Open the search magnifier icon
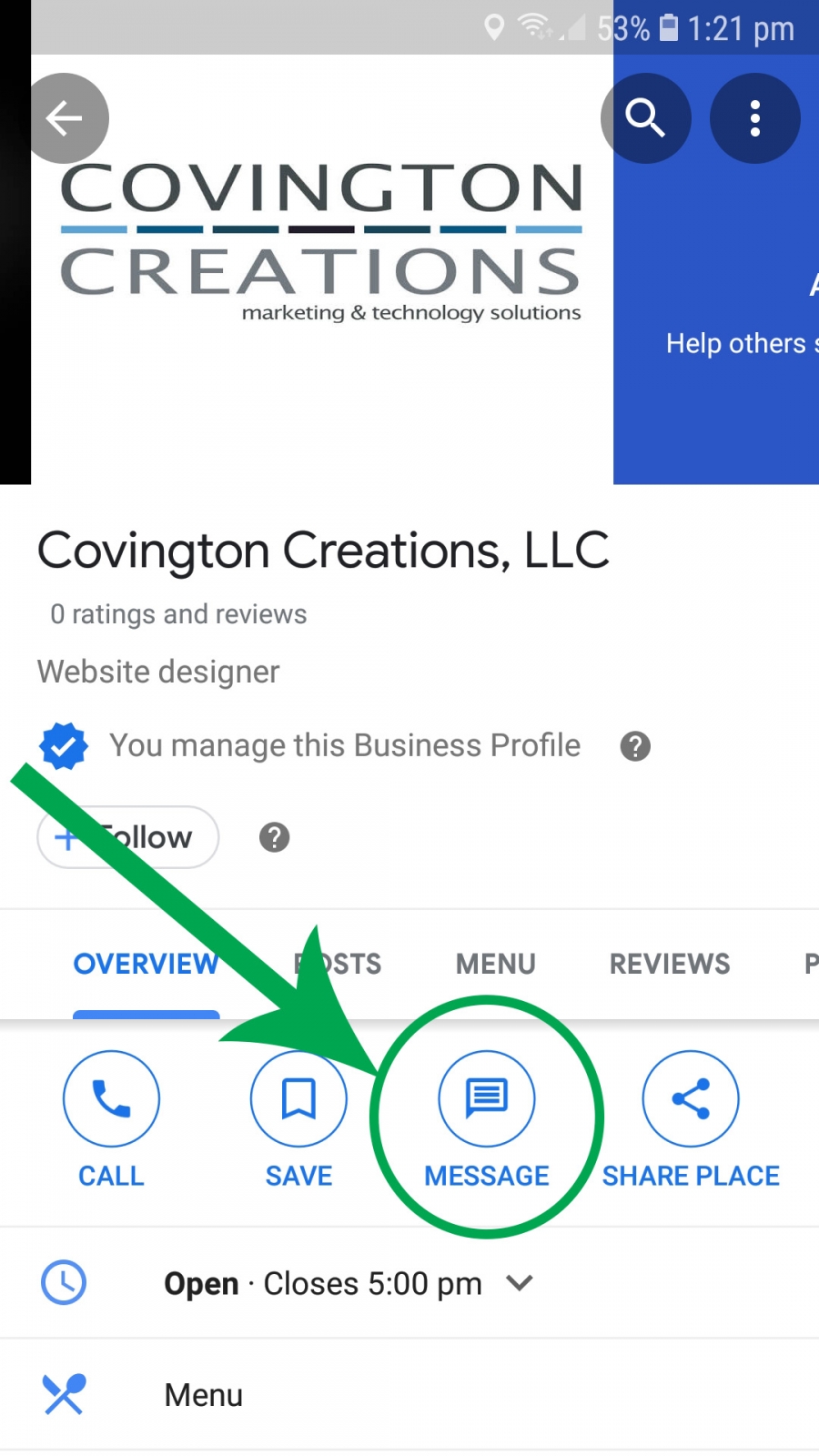The width and height of the screenshot is (819, 1456). point(646,117)
